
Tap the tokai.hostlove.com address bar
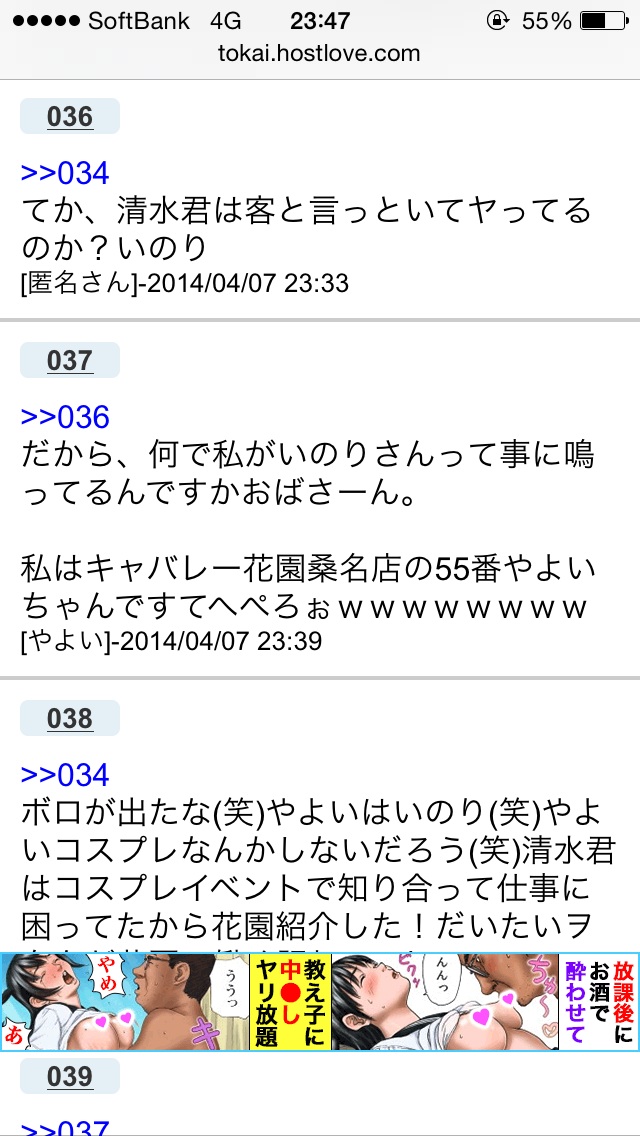[319, 53]
